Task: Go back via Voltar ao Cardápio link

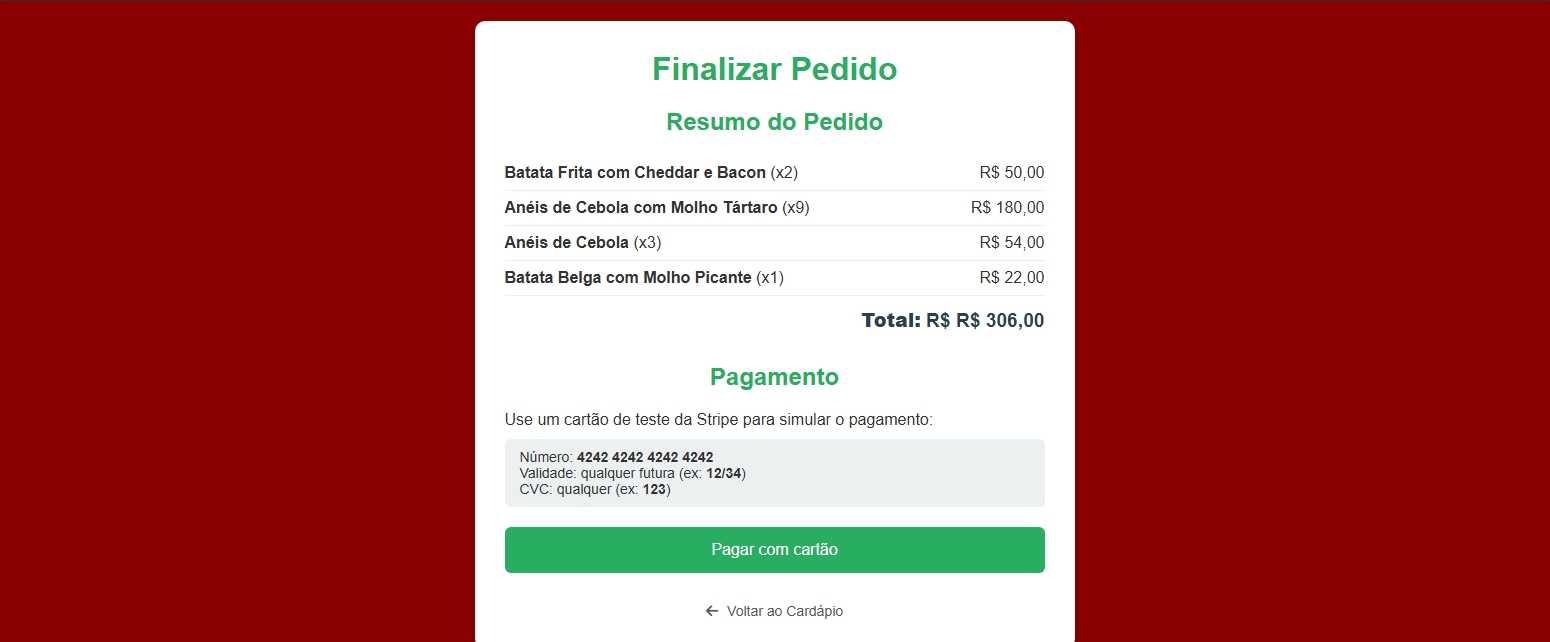Action: pos(775,611)
